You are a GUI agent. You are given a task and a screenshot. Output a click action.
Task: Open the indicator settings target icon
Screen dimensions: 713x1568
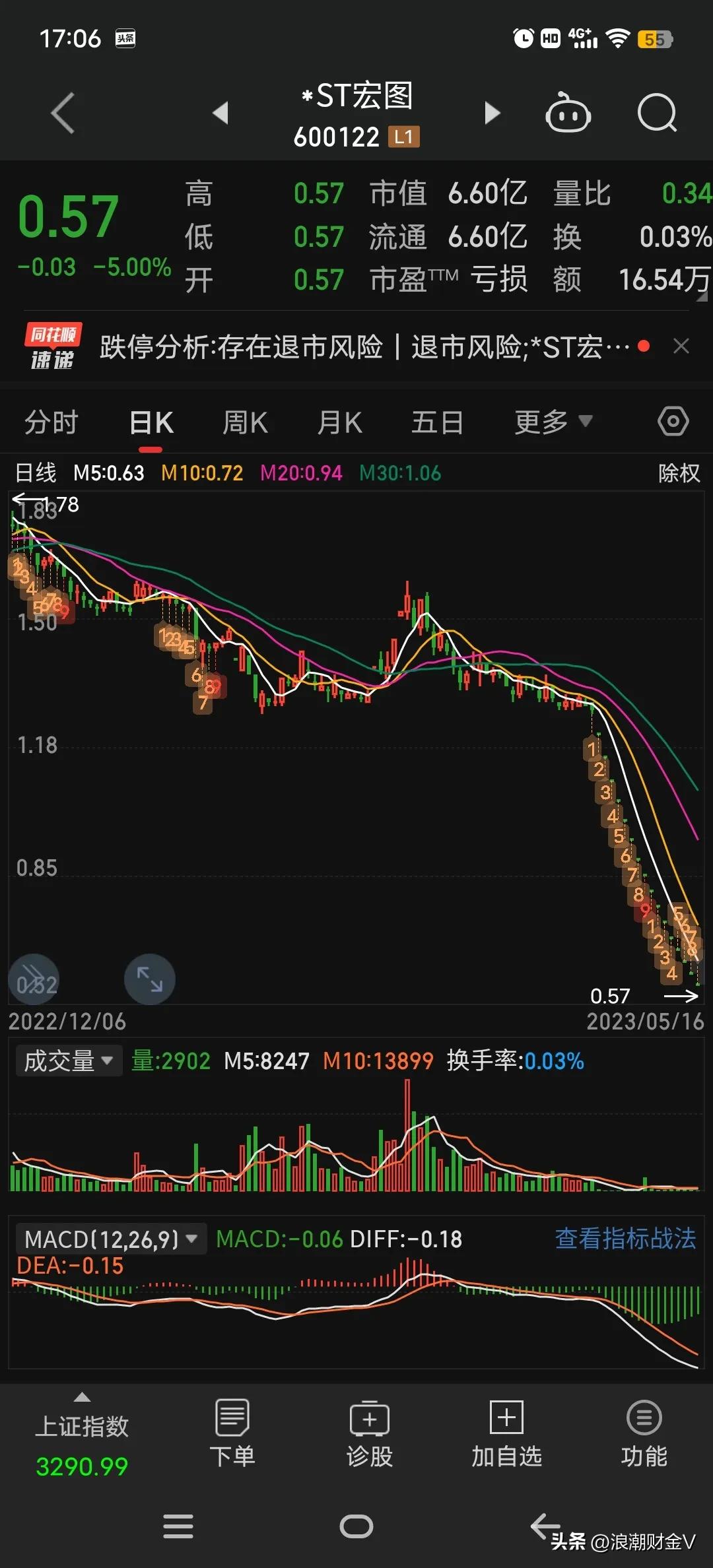coord(673,420)
